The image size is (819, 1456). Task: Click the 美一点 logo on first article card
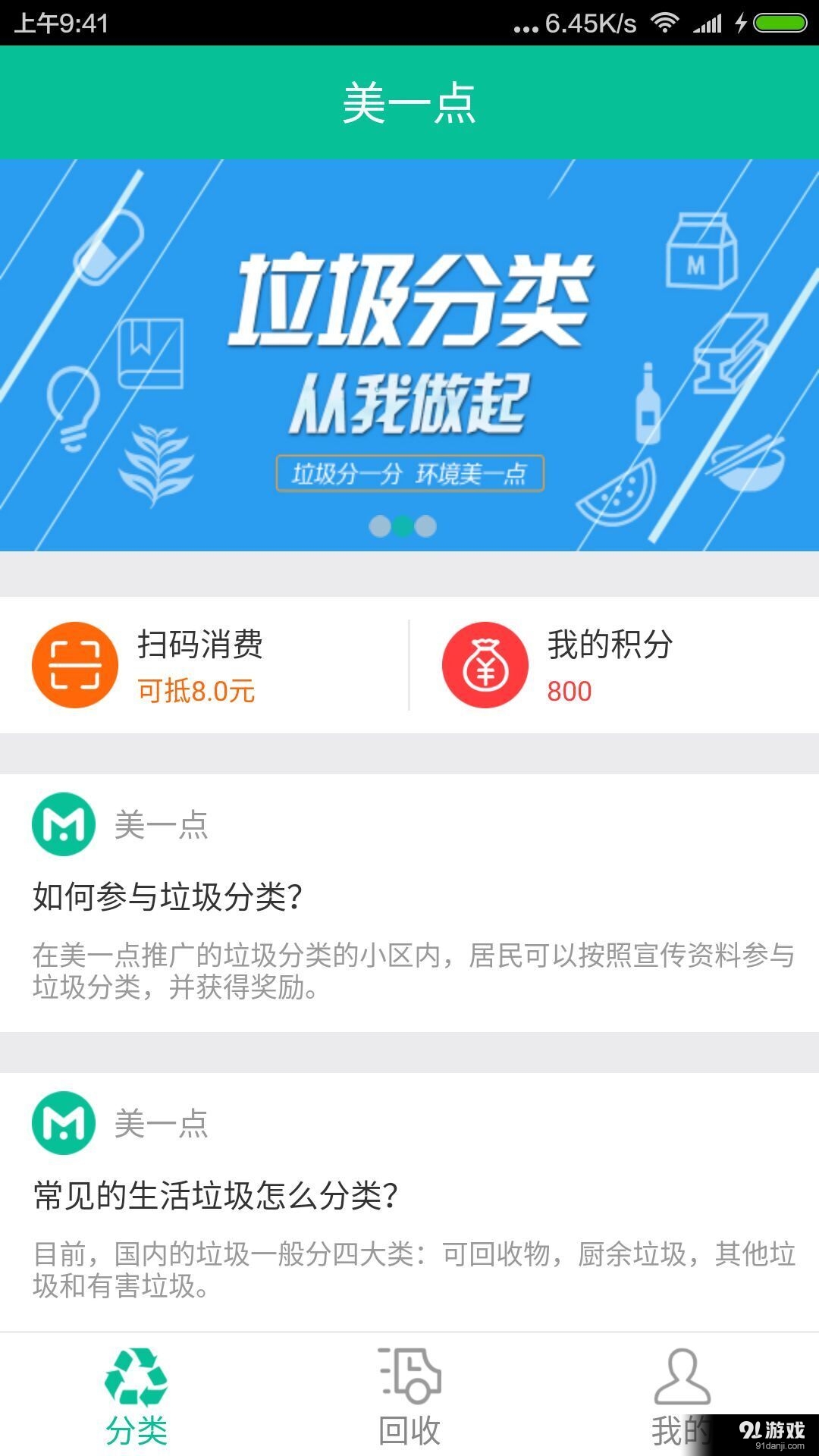[x=62, y=827]
